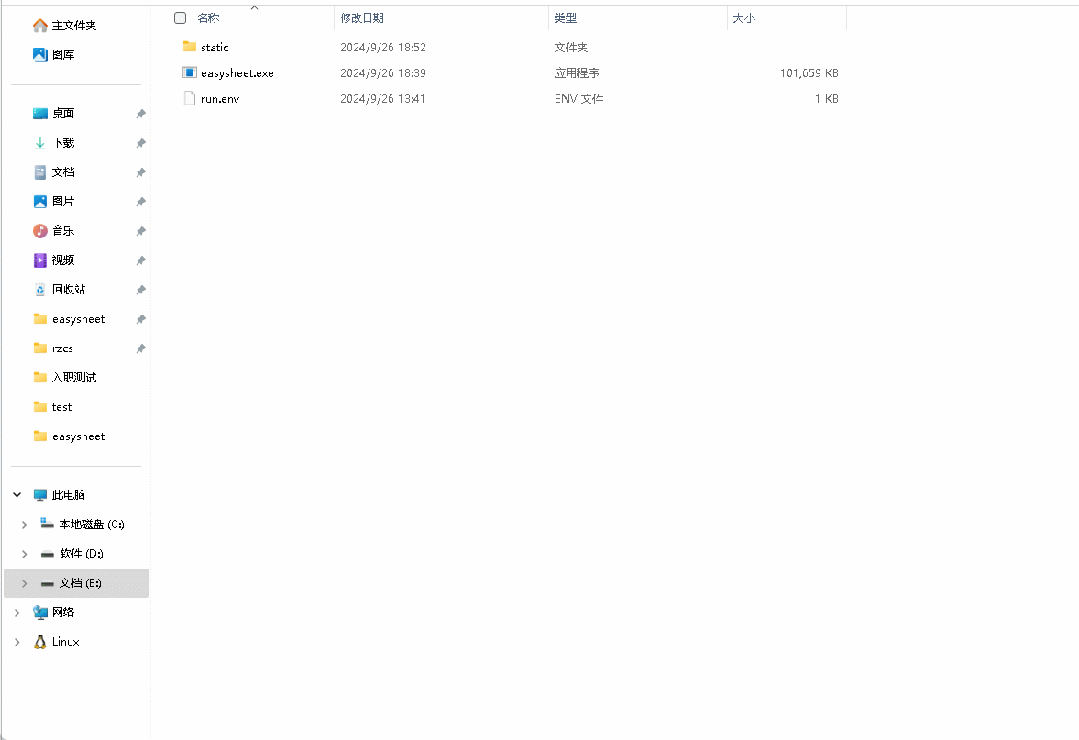
Task: Select the run.env file
Action: 219,99
